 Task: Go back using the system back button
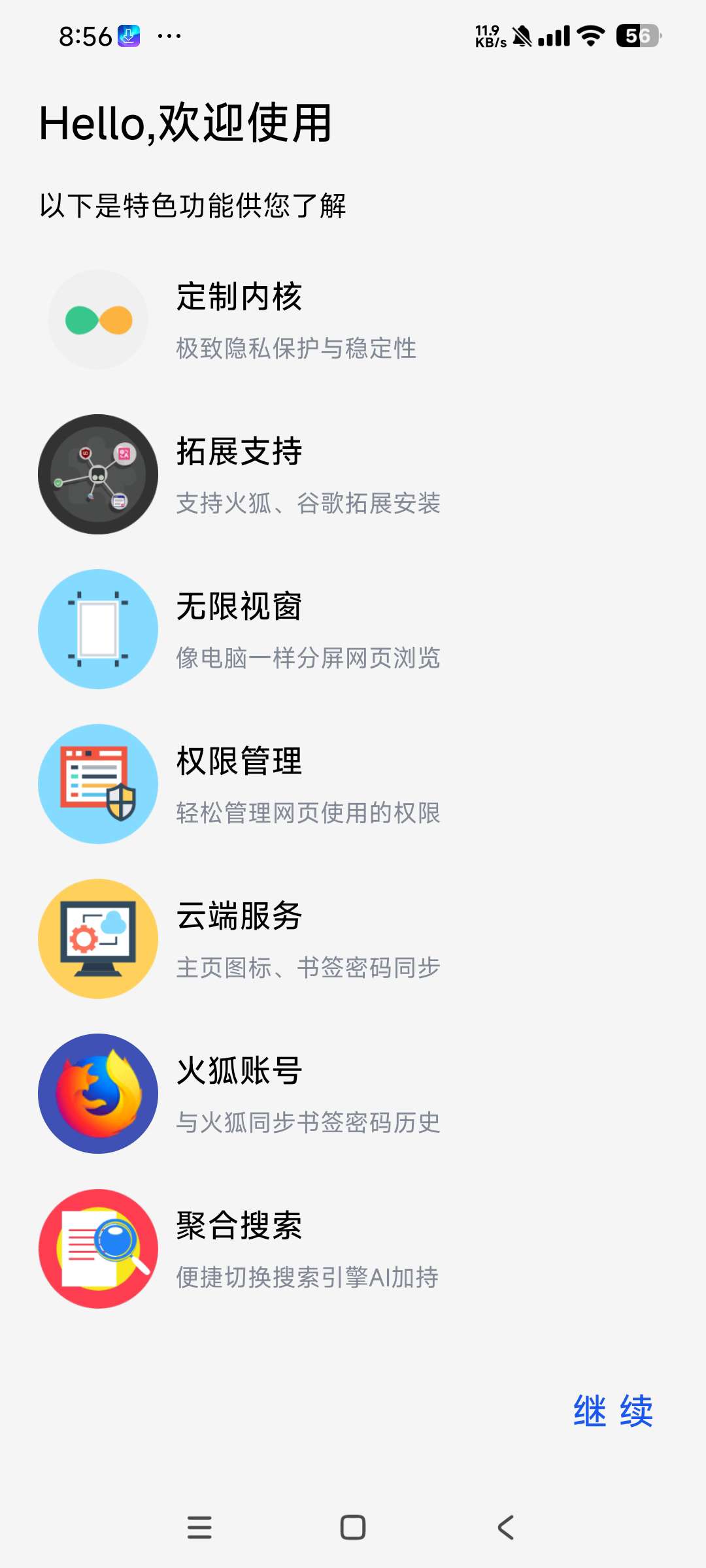pyautogui.click(x=506, y=1527)
